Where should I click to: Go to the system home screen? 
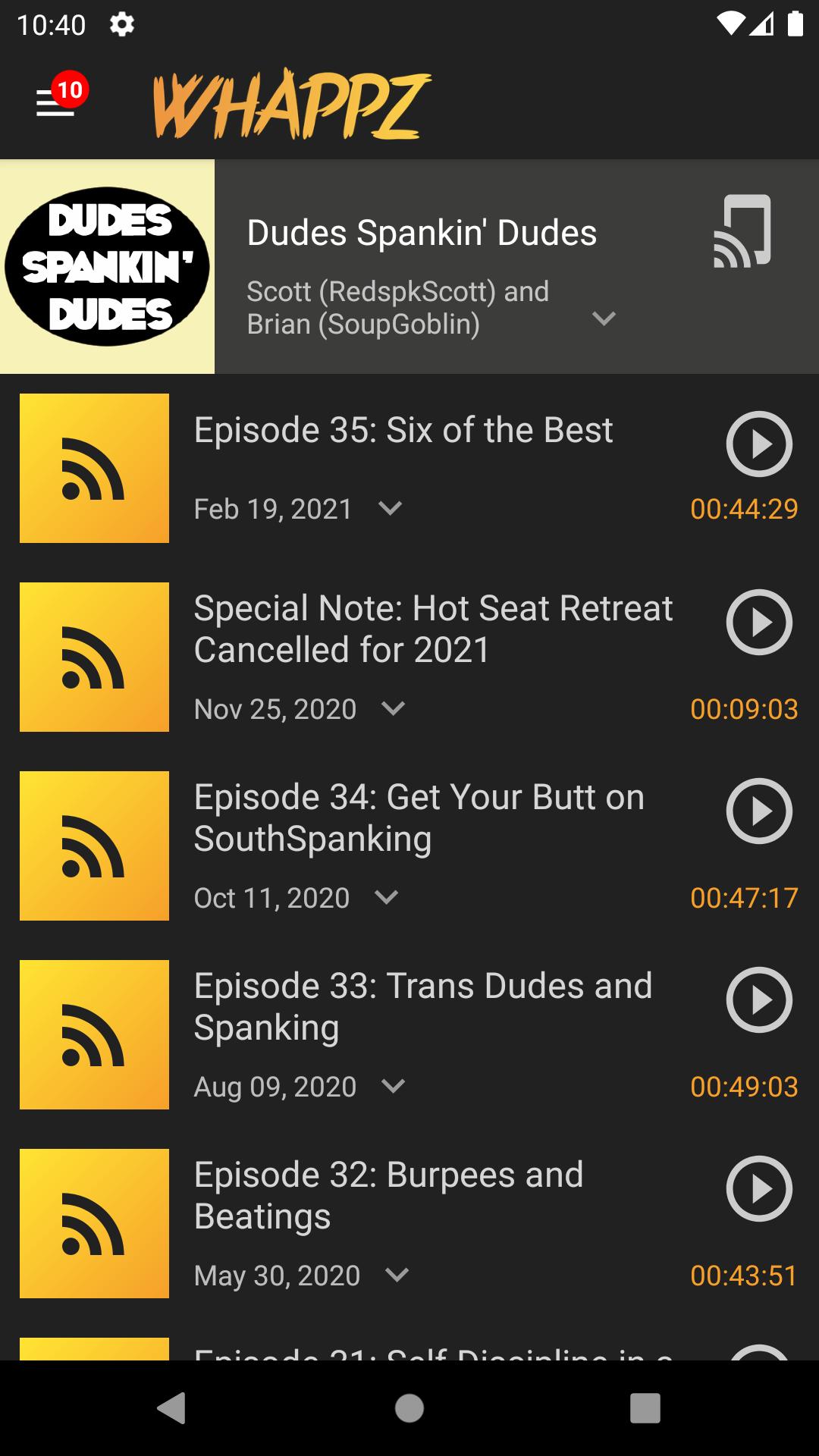pyautogui.click(x=409, y=1408)
